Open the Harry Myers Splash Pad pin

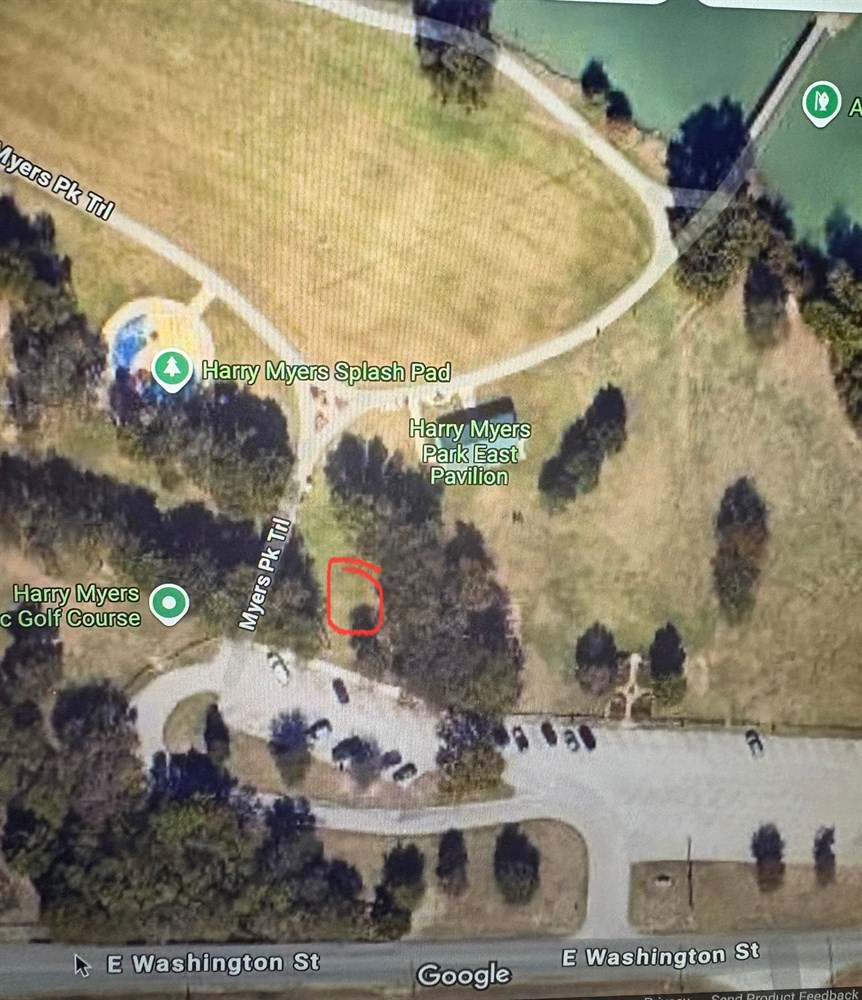click(173, 369)
